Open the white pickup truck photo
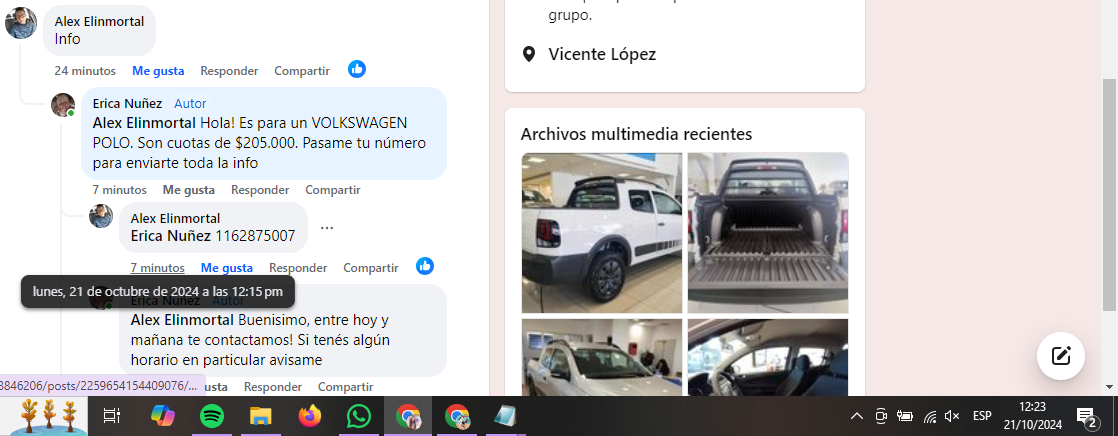 (601, 232)
